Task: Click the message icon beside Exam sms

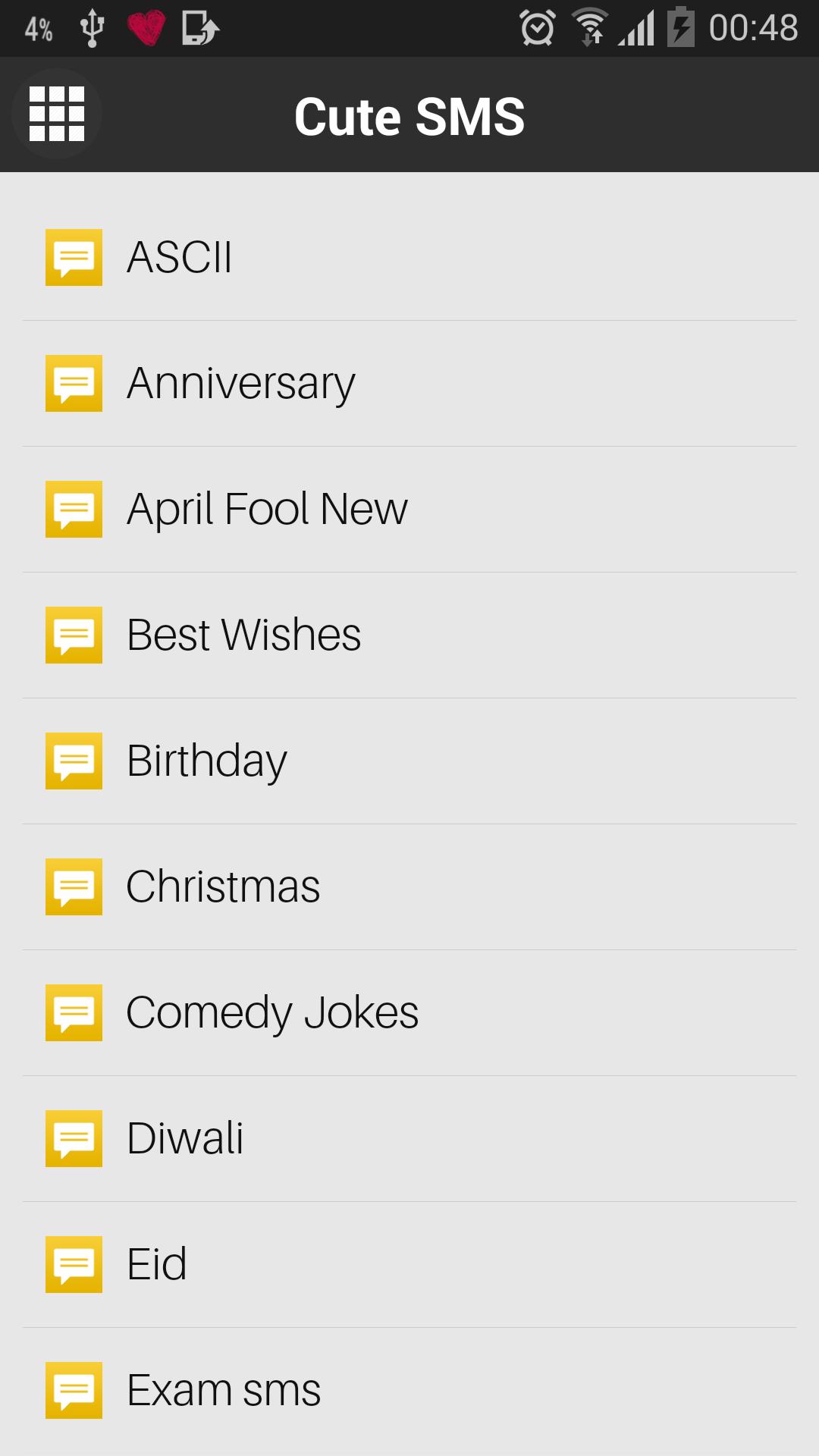Action: click(x=74, y=1389)
